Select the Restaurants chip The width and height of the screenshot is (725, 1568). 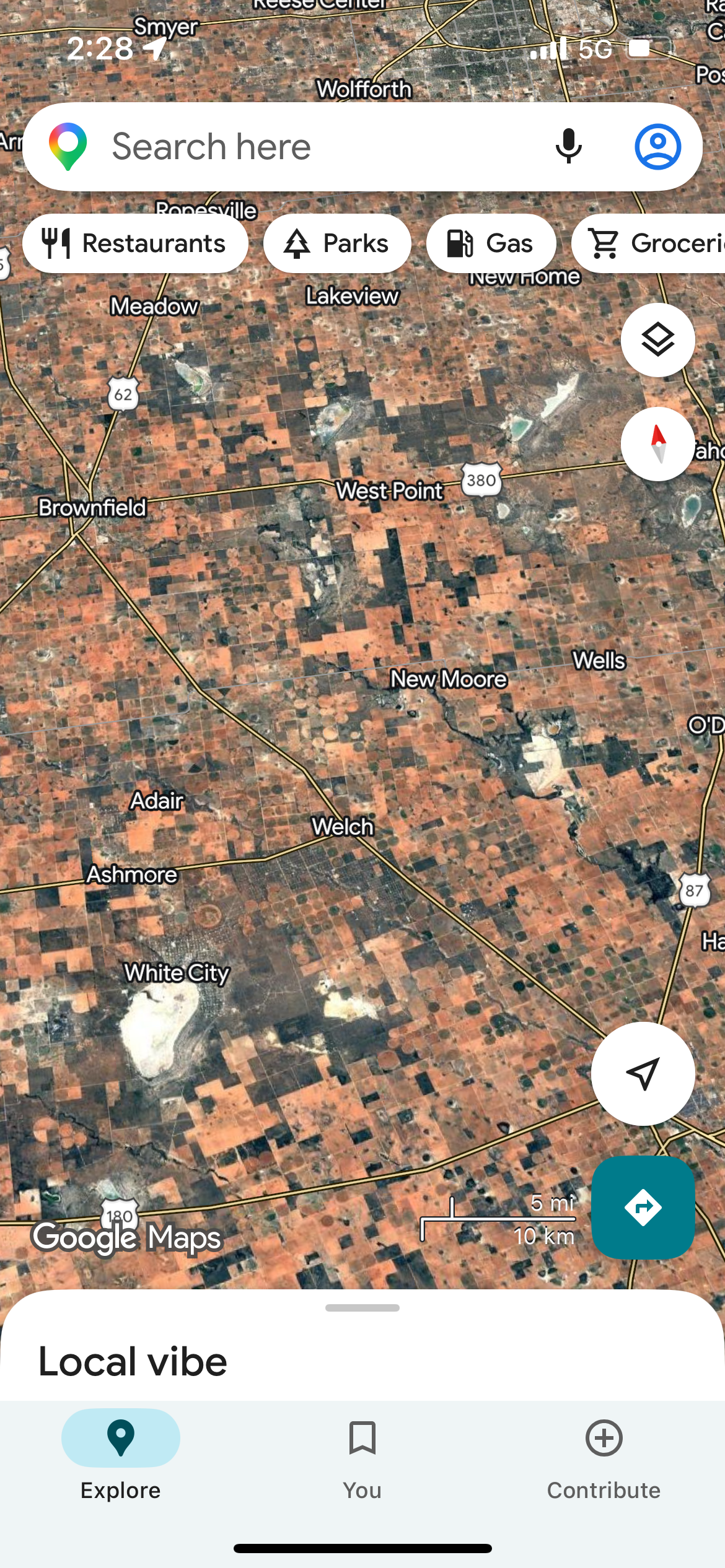click(x=135, y=243)
